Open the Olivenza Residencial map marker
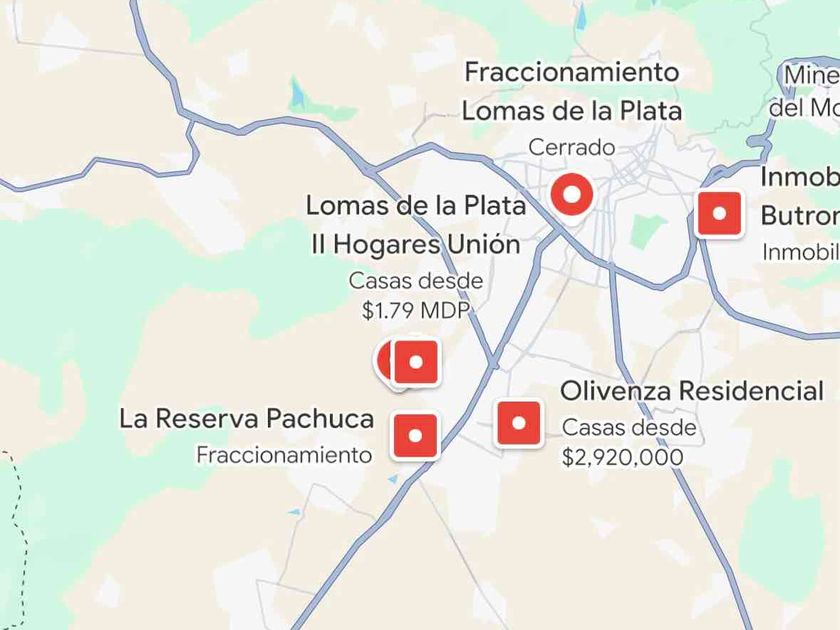The height and width of the screenshot is (630, 840). [518, 423]
